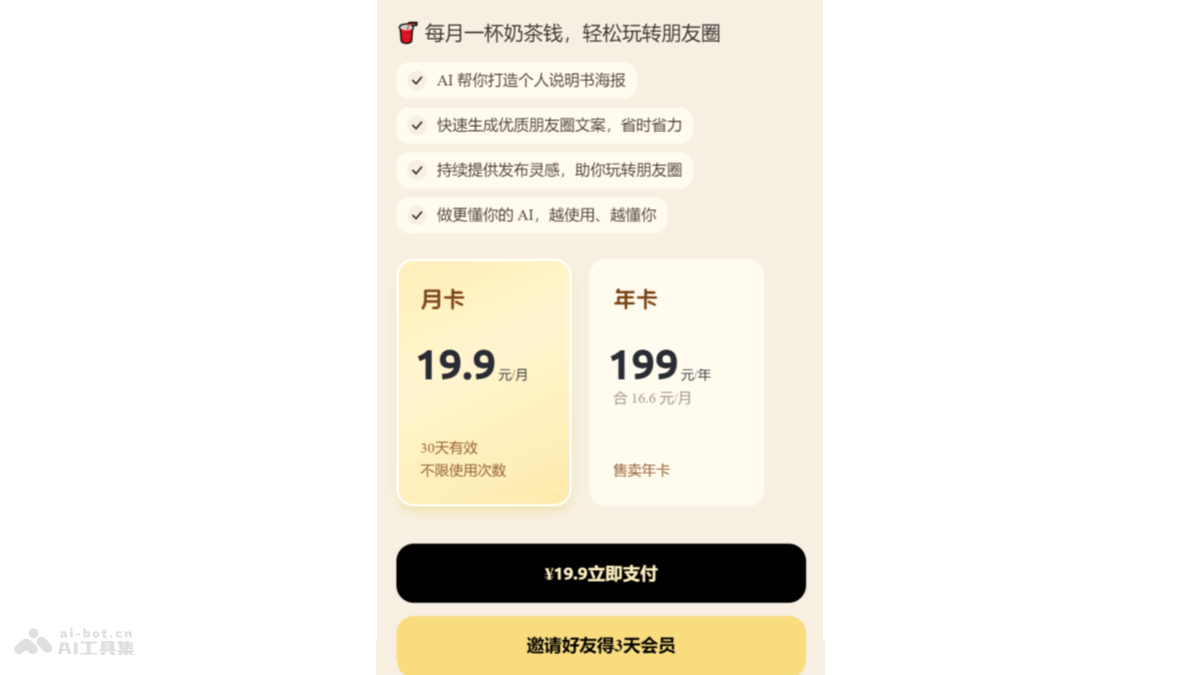Viewport: 1200px width, 675px height.
Task: Invite friends via 邀请好友得3天会员
Action: (x=601, y=645)
